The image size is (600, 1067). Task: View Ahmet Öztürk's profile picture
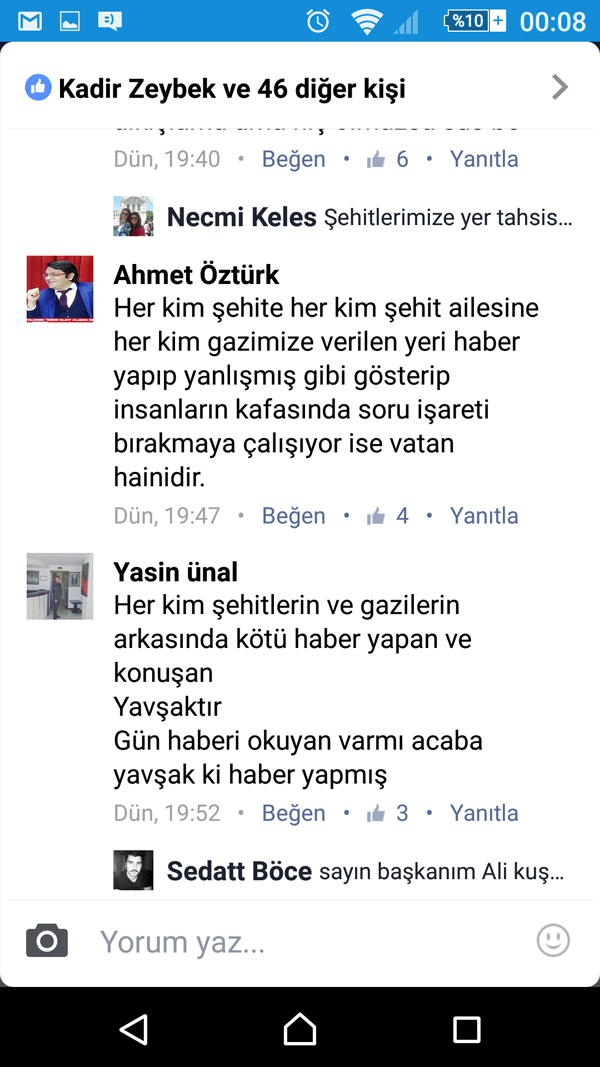pyautogui.click(x=60, y=289)
